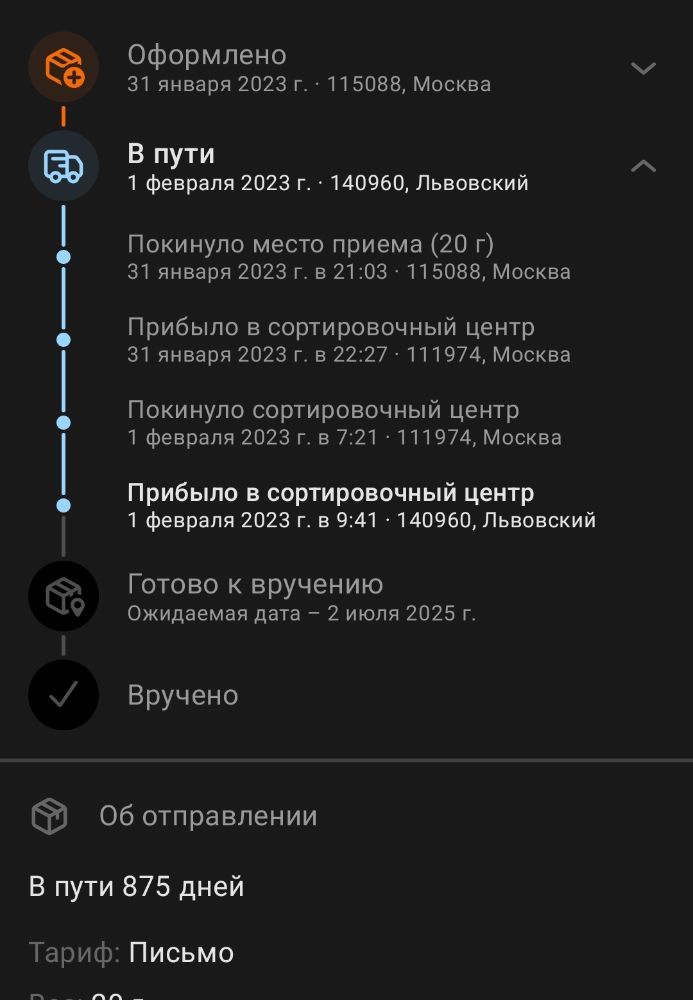Image resolution: width=693 pixels, height=1000 pixels.
Task: Collapse the В пути tracking steps
Action: click(643, 166)
